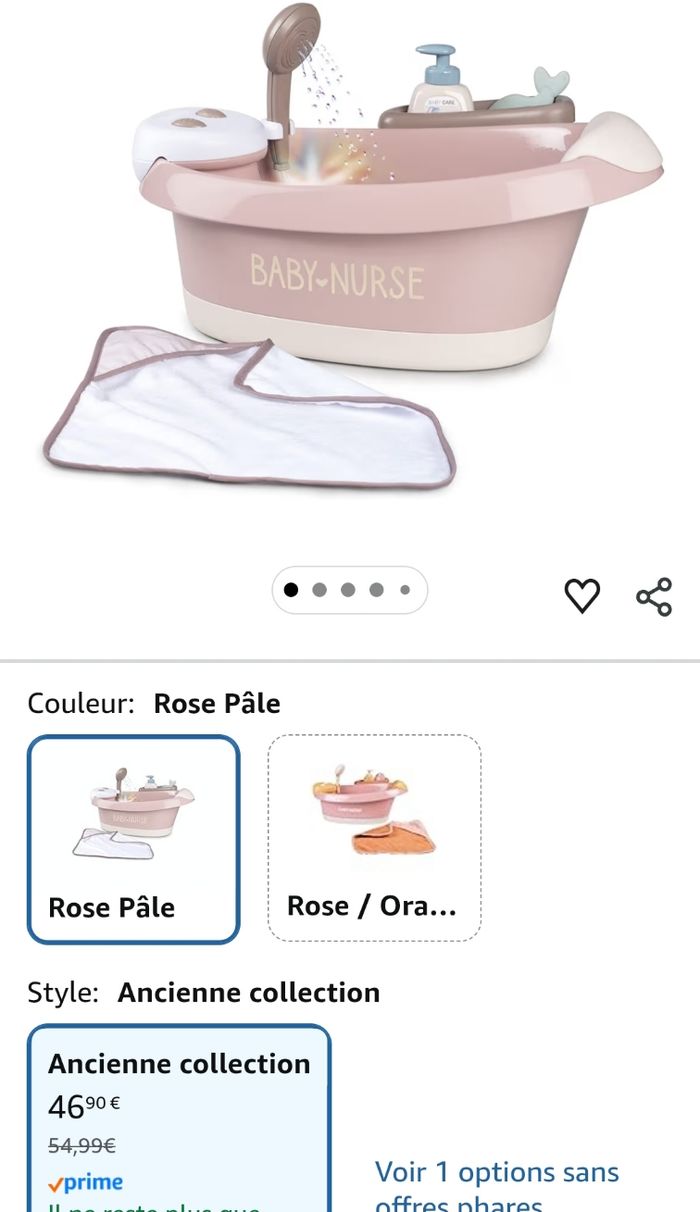The height and width of the screenshot is (1212, 700).
Task: Share this product
Action: point(654,597)
